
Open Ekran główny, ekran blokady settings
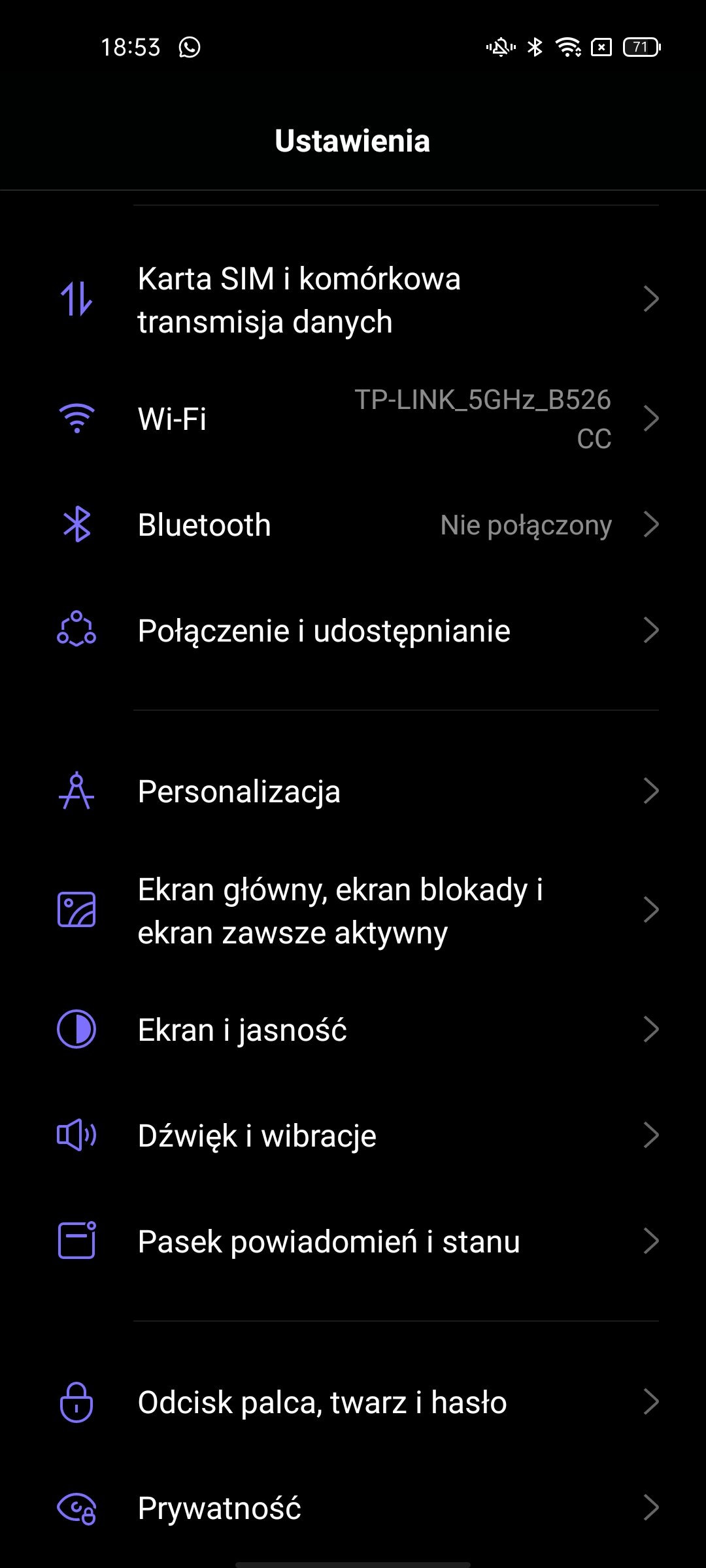[353, 911]
